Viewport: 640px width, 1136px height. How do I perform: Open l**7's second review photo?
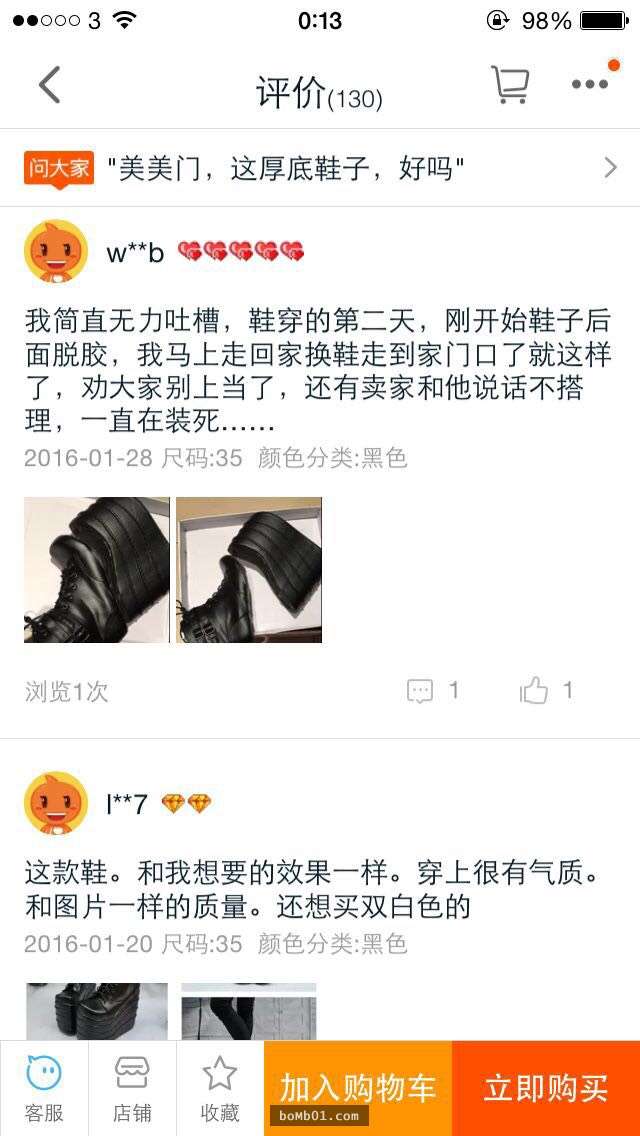[249, 1010]
